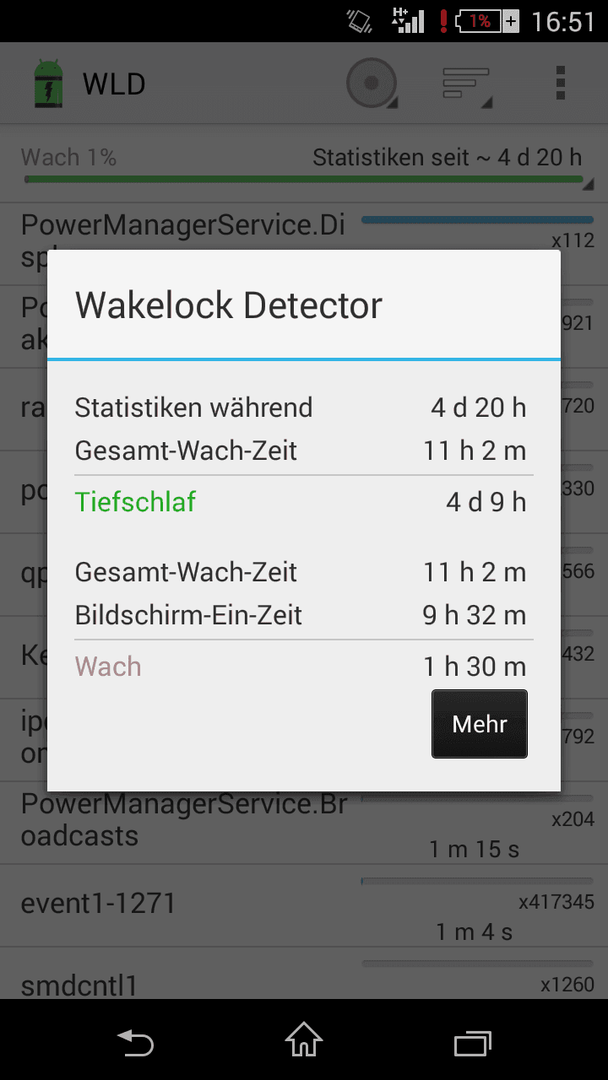Show recent apps
Image resolution: width=608 pixels, height=1080 pixels.
(x=472, y=1042)
